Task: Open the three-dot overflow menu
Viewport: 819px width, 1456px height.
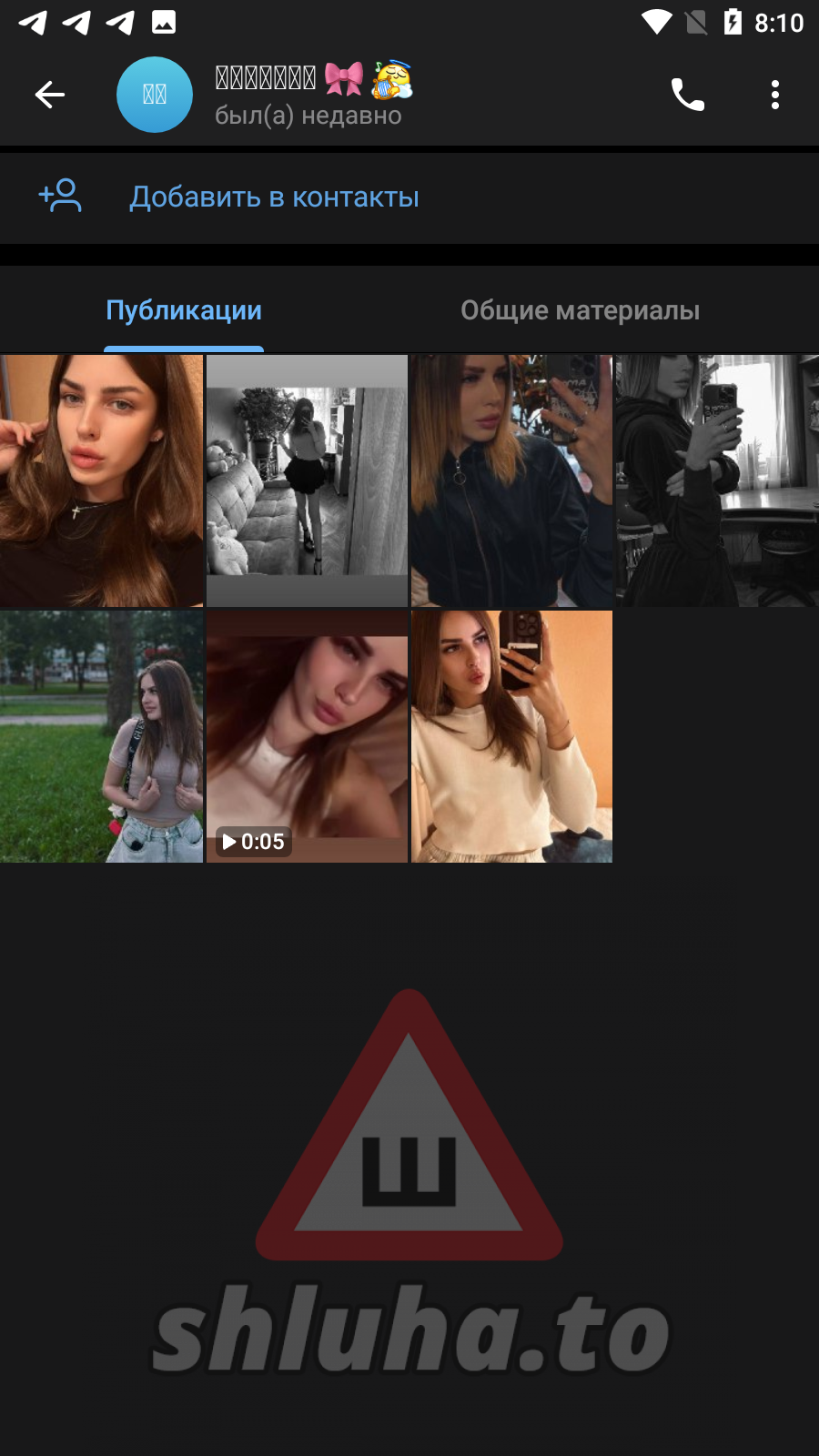Action: (x=774, y=95)
